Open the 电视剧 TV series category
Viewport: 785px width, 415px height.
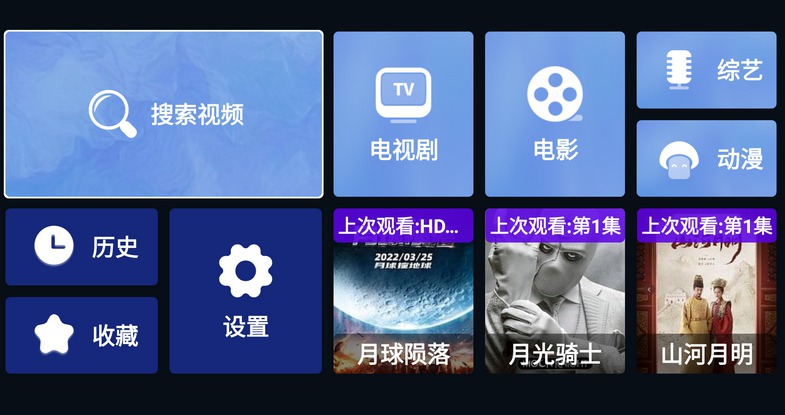point(403,114)
